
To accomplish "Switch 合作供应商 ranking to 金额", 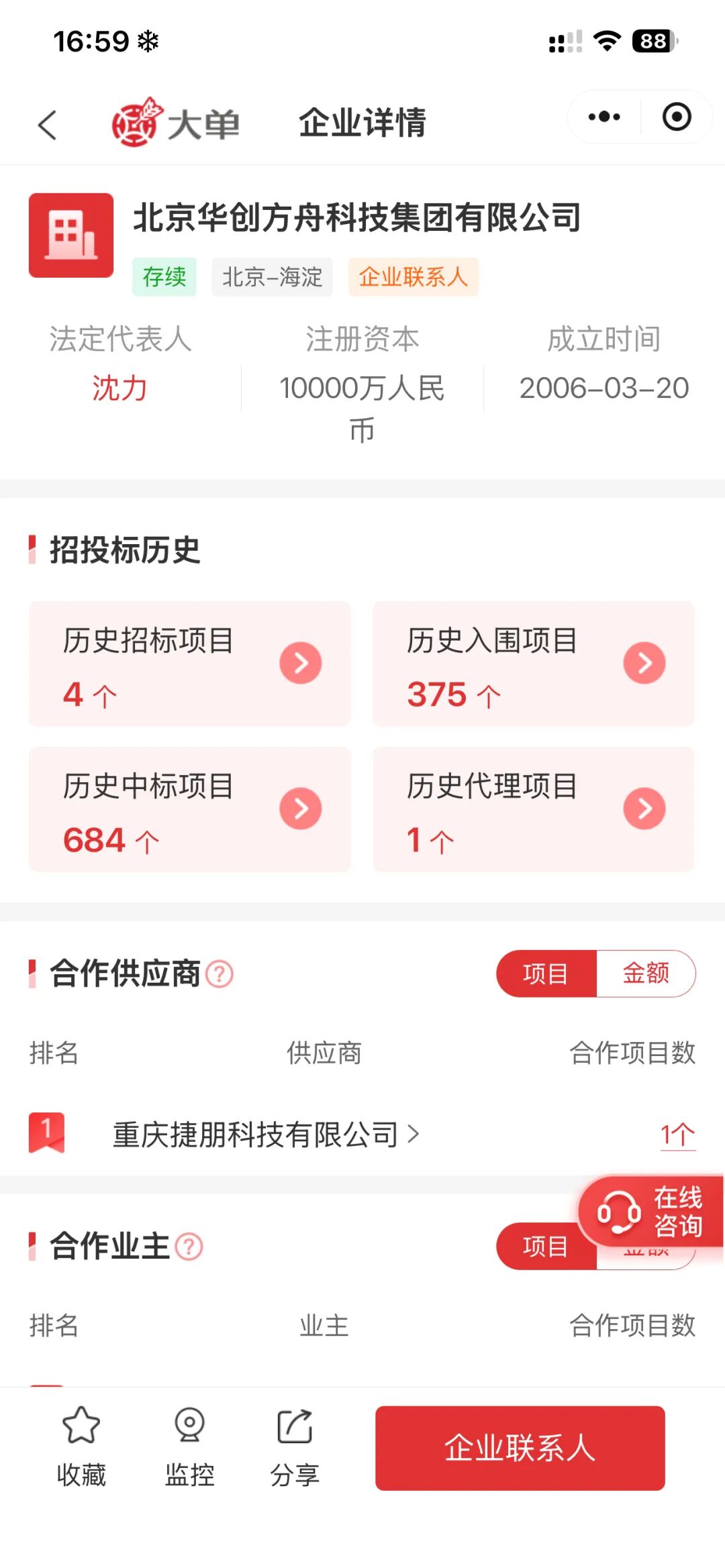I will tap(646, 974).
